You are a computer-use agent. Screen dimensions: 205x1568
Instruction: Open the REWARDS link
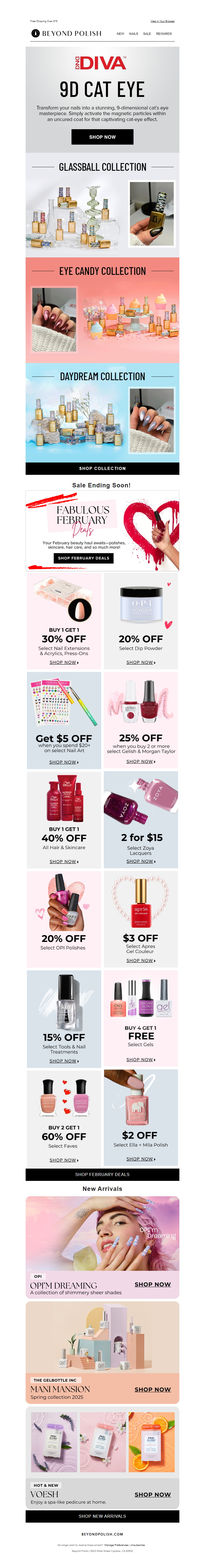[x=164, y=34]
